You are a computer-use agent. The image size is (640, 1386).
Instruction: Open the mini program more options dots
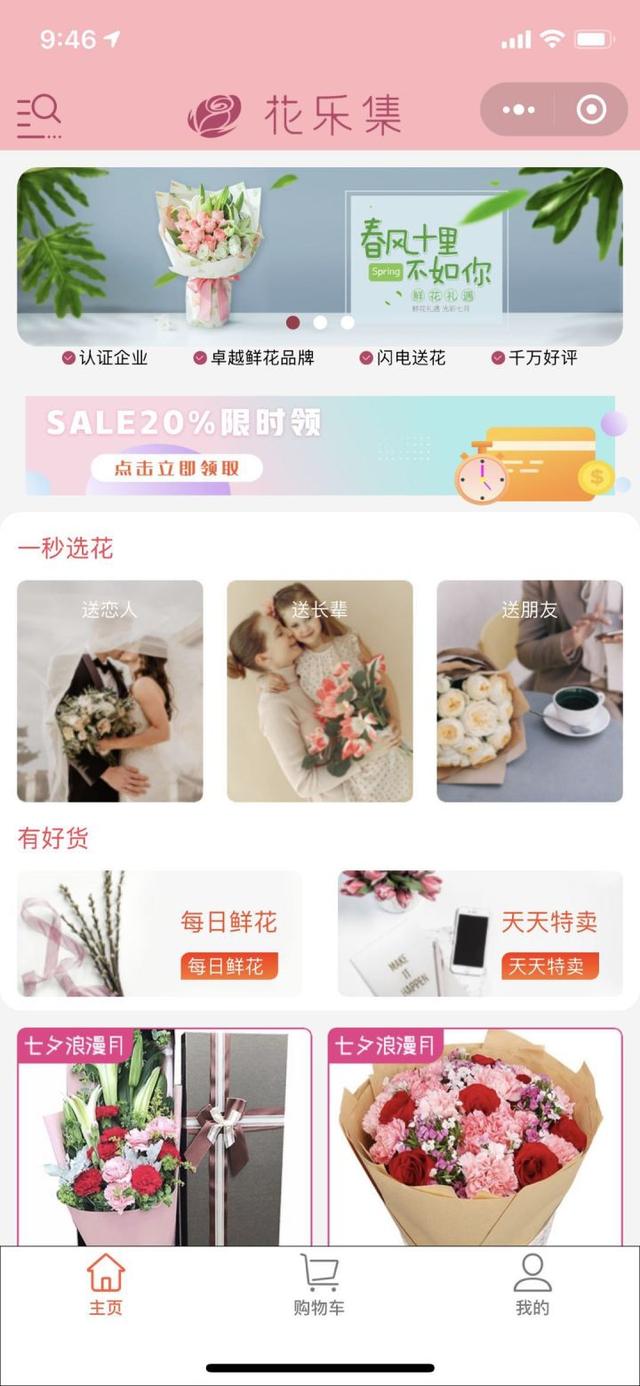[x=518, y=110]
